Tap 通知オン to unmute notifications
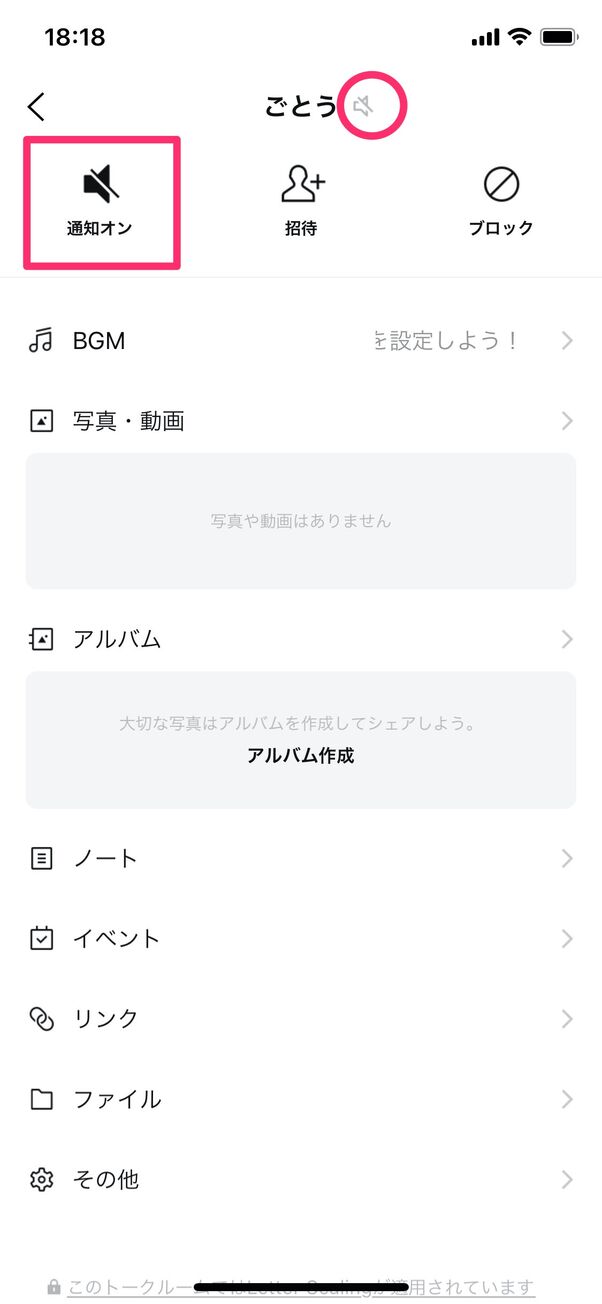This screenshot has width=602, height=1304. pos(101,201)
